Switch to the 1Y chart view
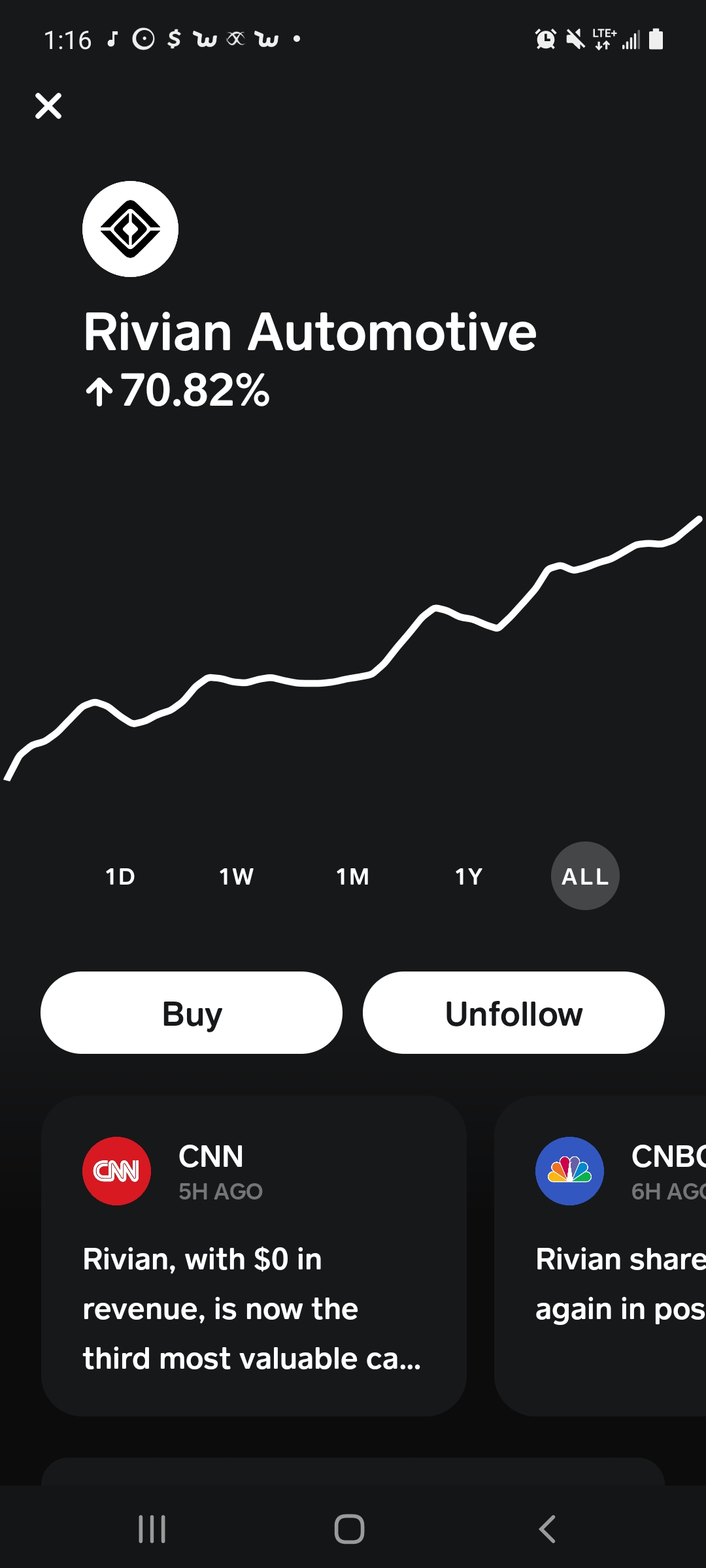The width and height of the screenshot is (706, 1568). click(x=469, y=876)
